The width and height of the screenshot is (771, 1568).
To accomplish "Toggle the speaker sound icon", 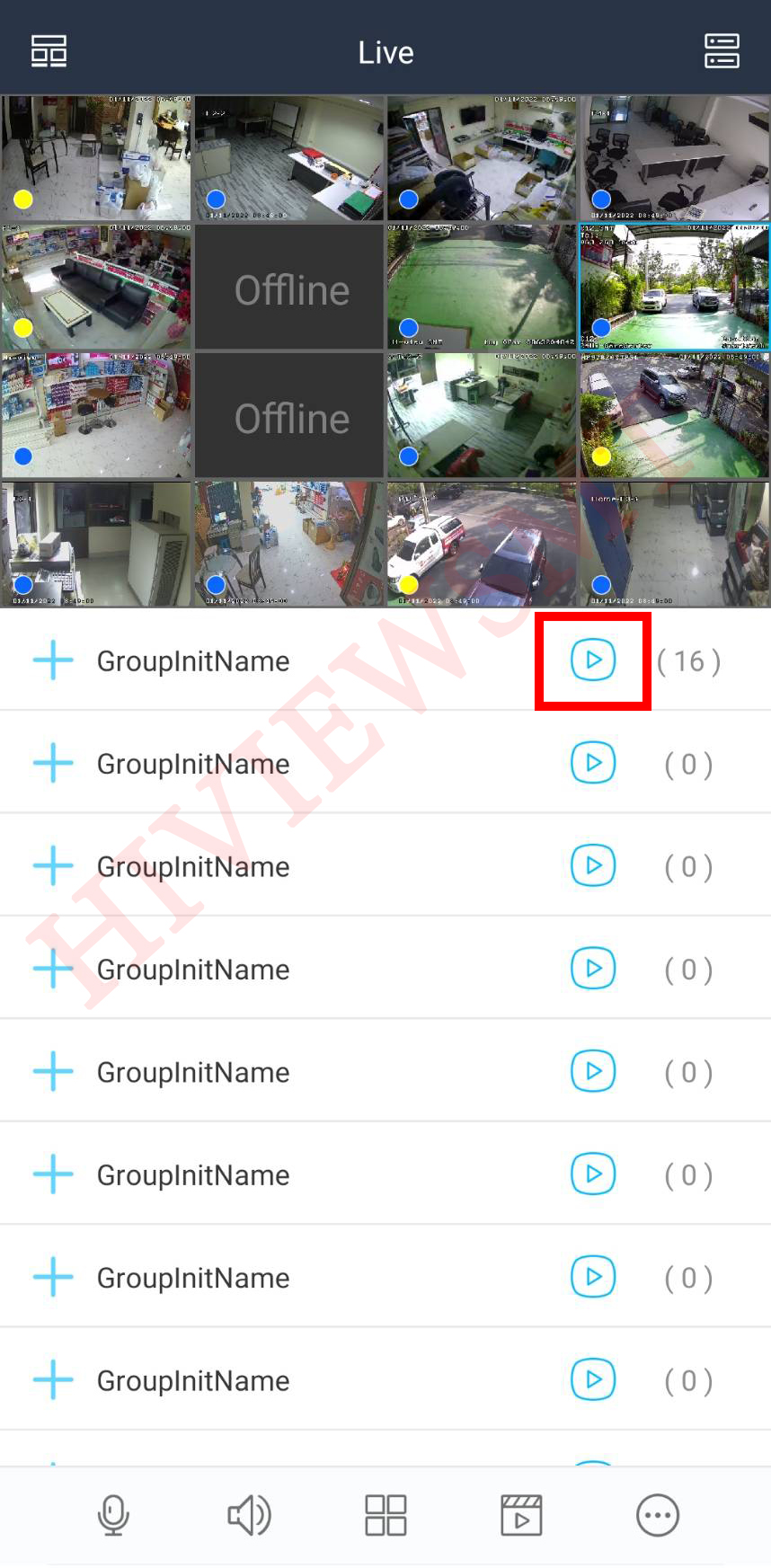I will click(x=249, y=1516).
